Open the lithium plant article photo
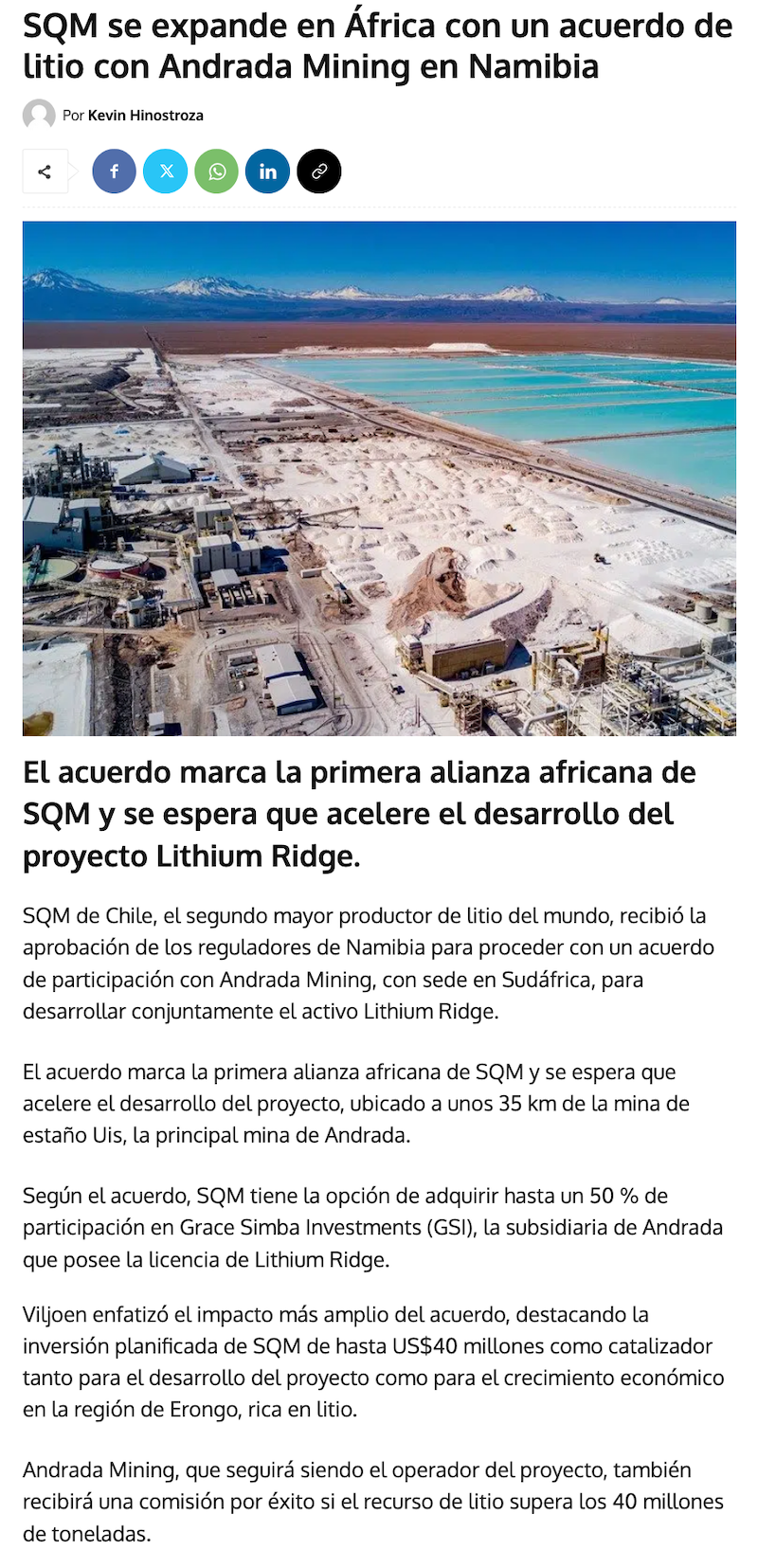The height and width of the screenshot is (1568, 758). click(x=379, y=478)
